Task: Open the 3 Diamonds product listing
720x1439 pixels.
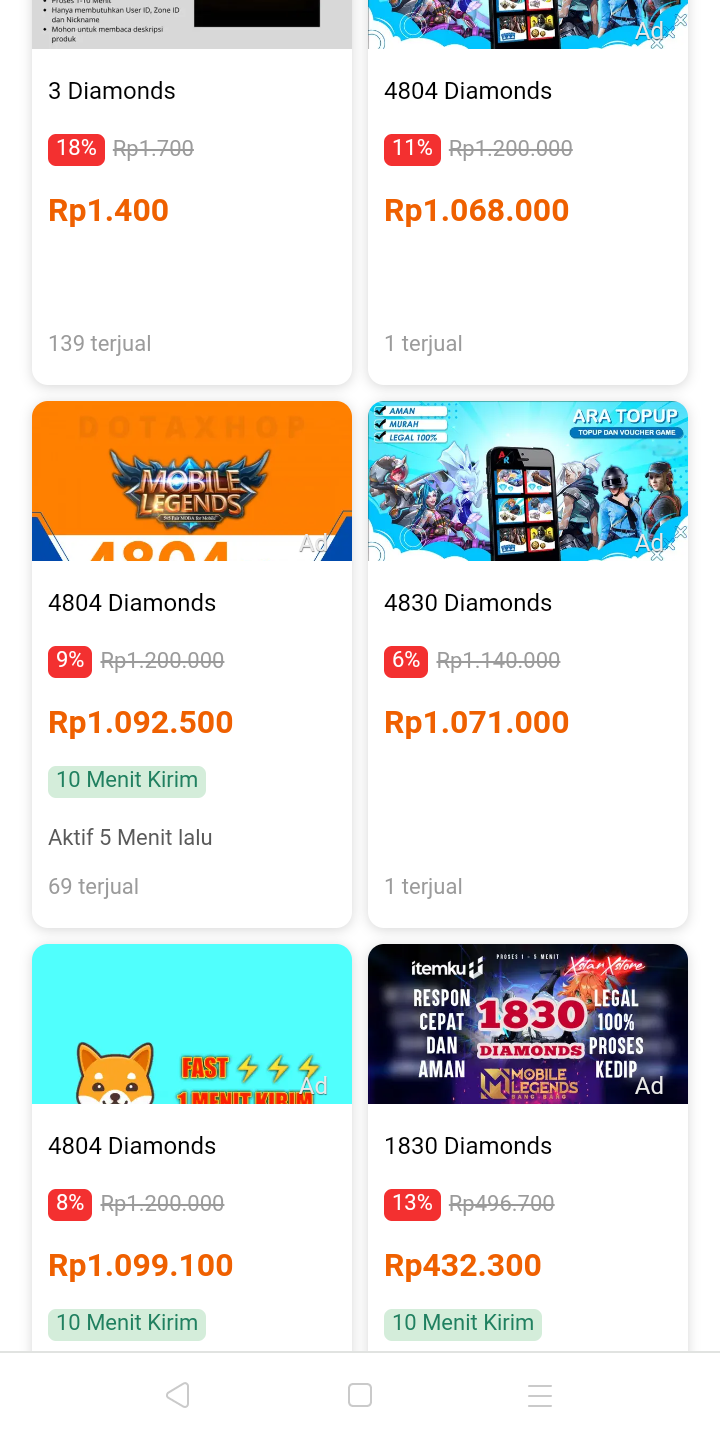Action: pyautogui.click(x=112, y=91)
